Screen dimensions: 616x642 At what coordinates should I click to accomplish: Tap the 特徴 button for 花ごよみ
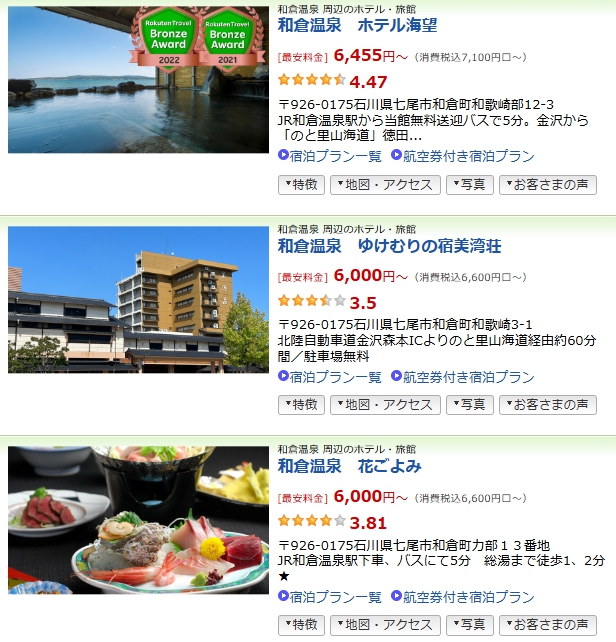[x=301, y=625]
